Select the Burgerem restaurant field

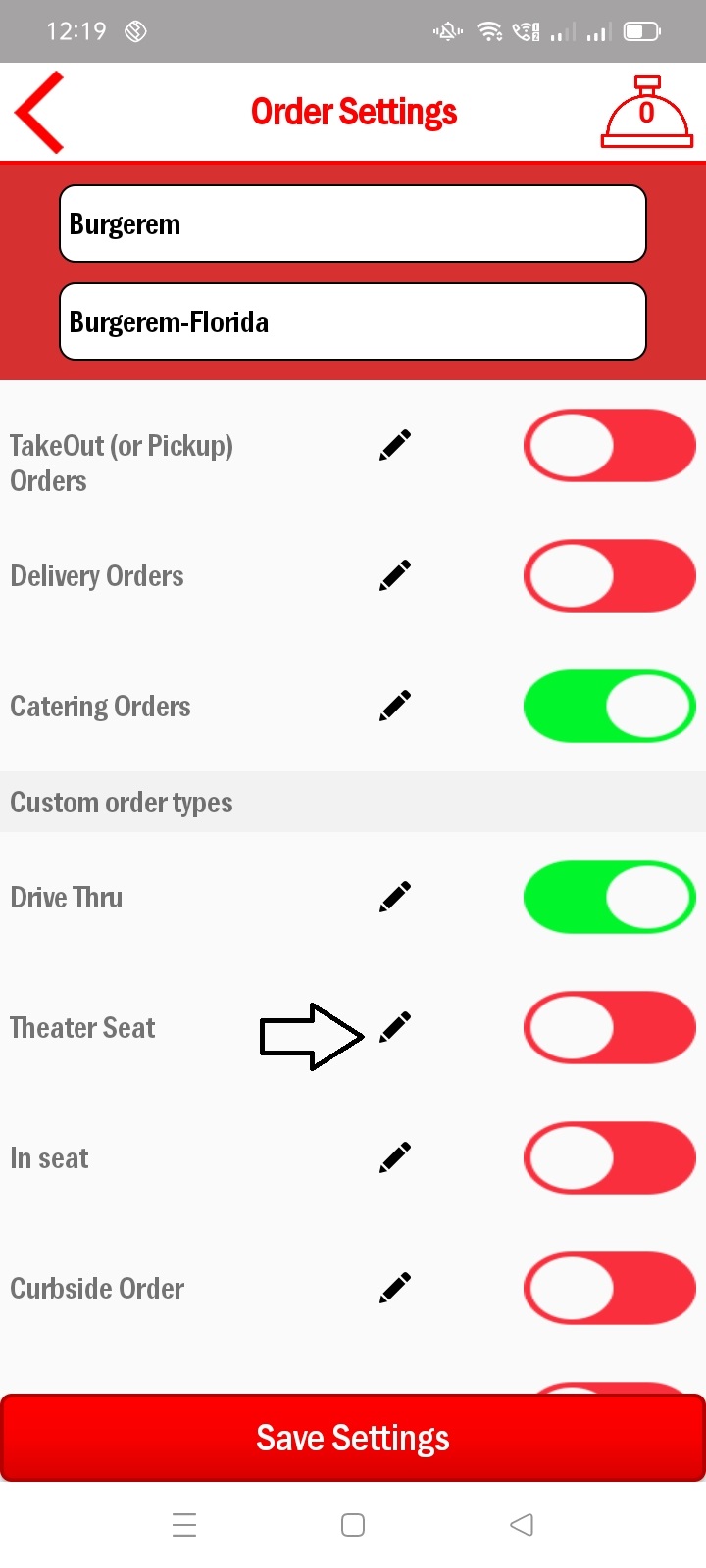pos(353,223)
